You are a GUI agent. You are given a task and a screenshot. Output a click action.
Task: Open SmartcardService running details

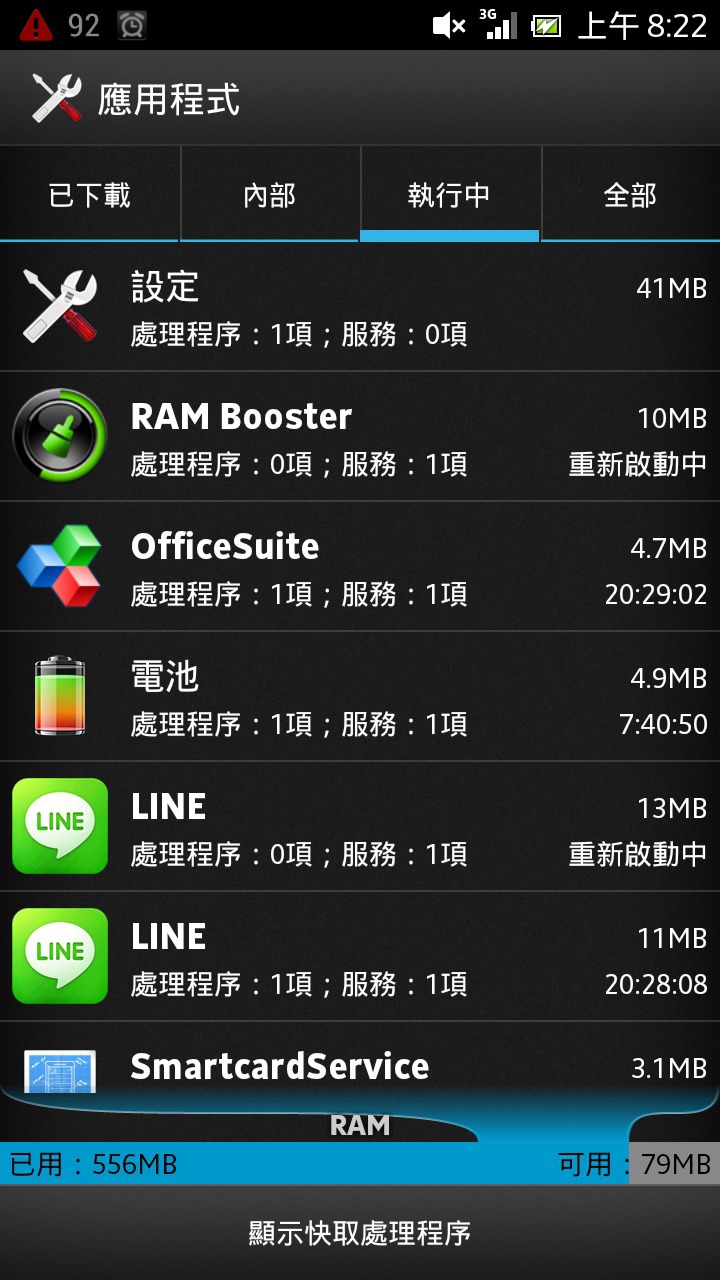point(360,1065)
